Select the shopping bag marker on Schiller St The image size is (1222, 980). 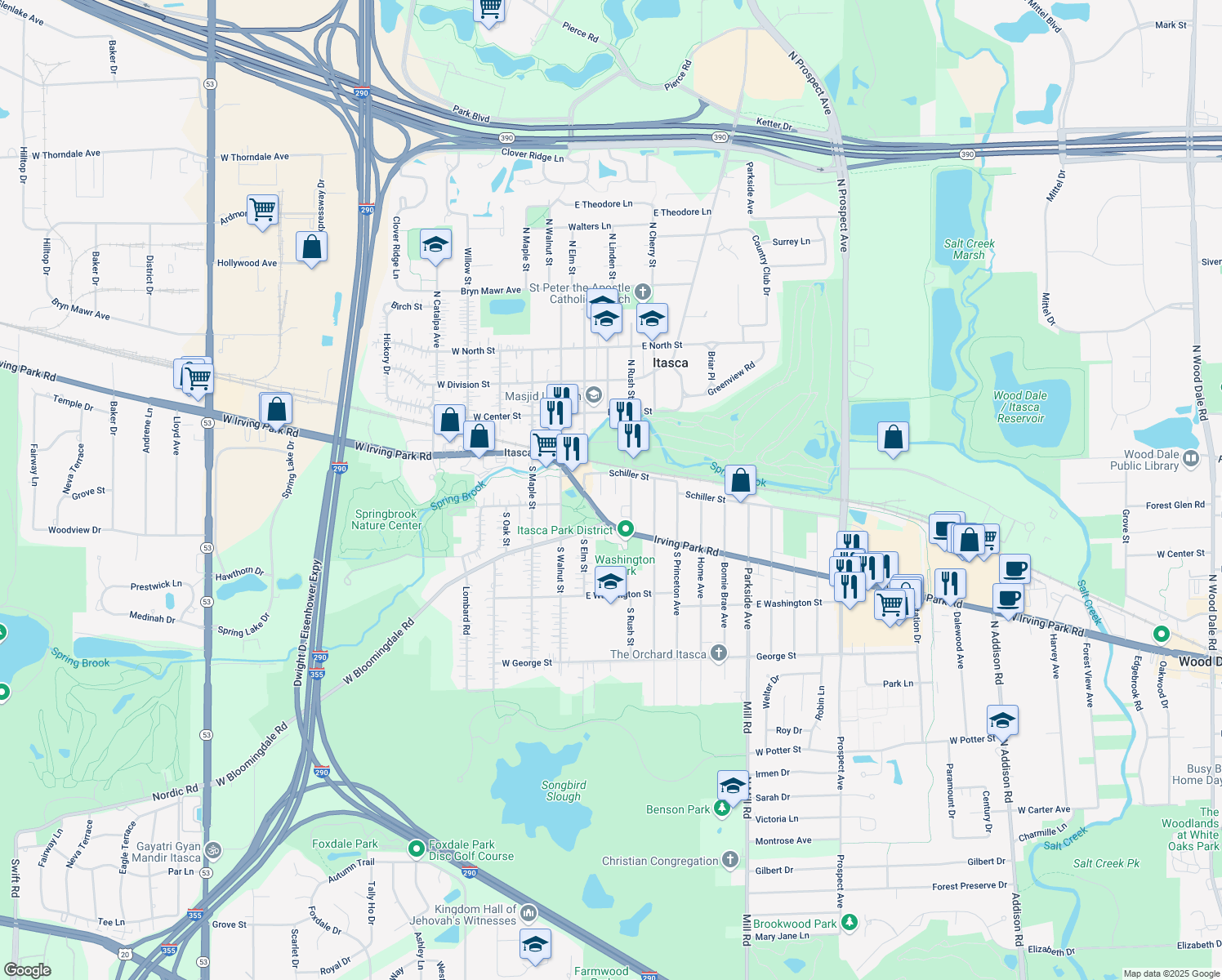point(740,481)
